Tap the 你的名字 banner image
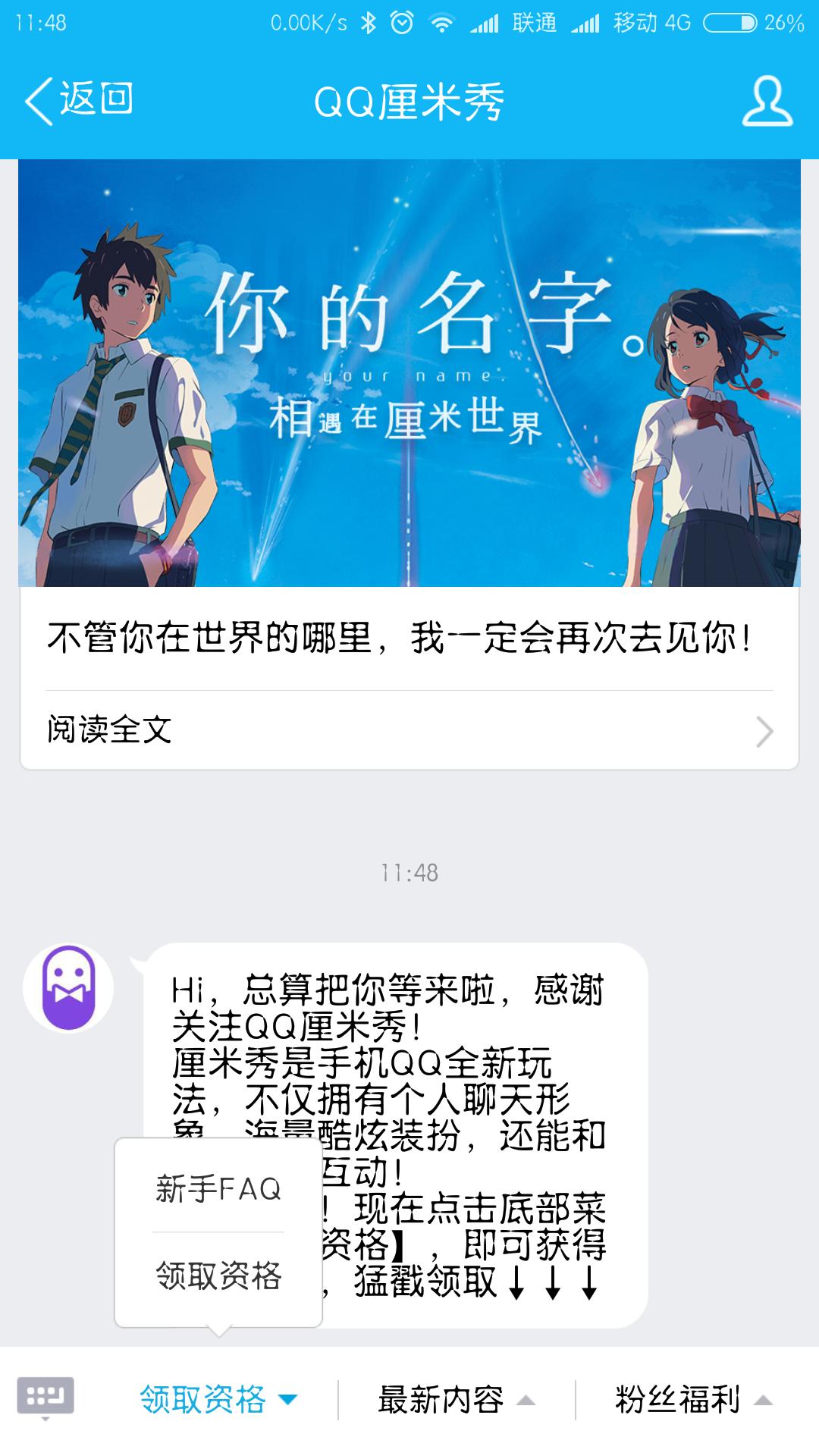Viewport: 819px width, 1456px height. 409,375
